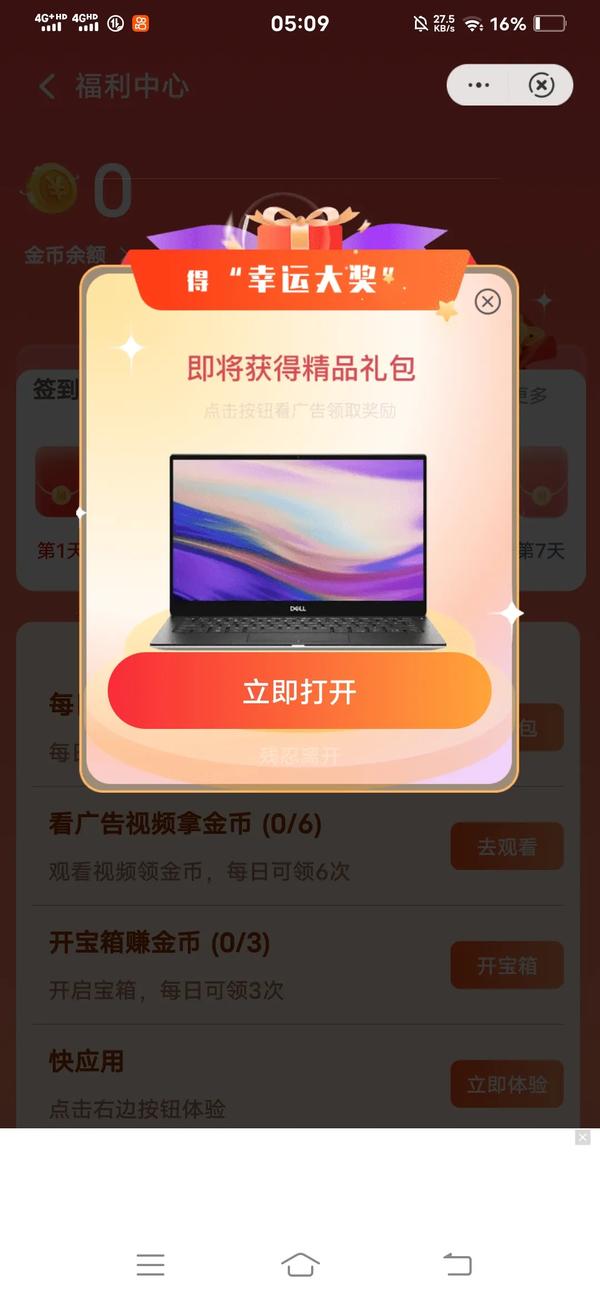
Task: Go to the system home screen
Action: 300,1264
